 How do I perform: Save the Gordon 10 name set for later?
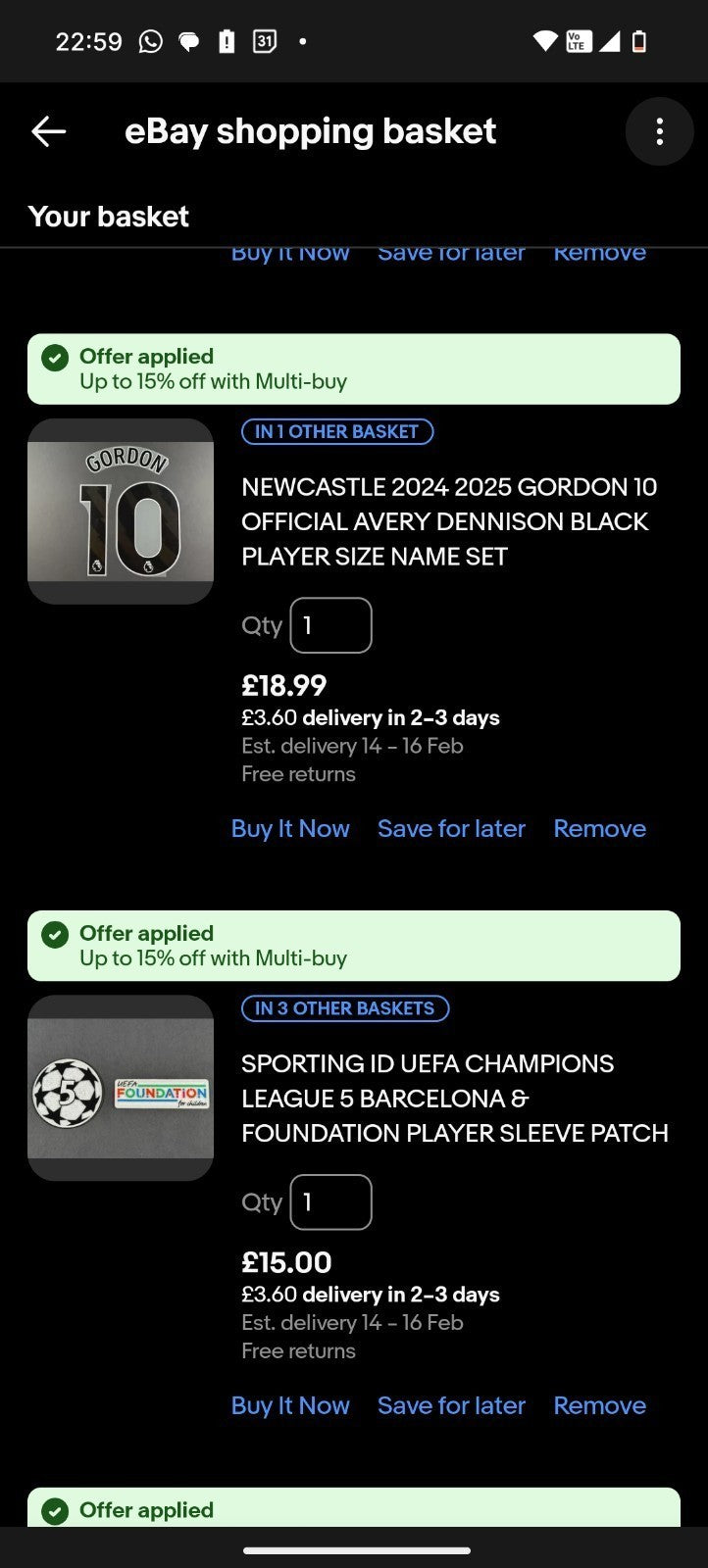tap(451, 828)
